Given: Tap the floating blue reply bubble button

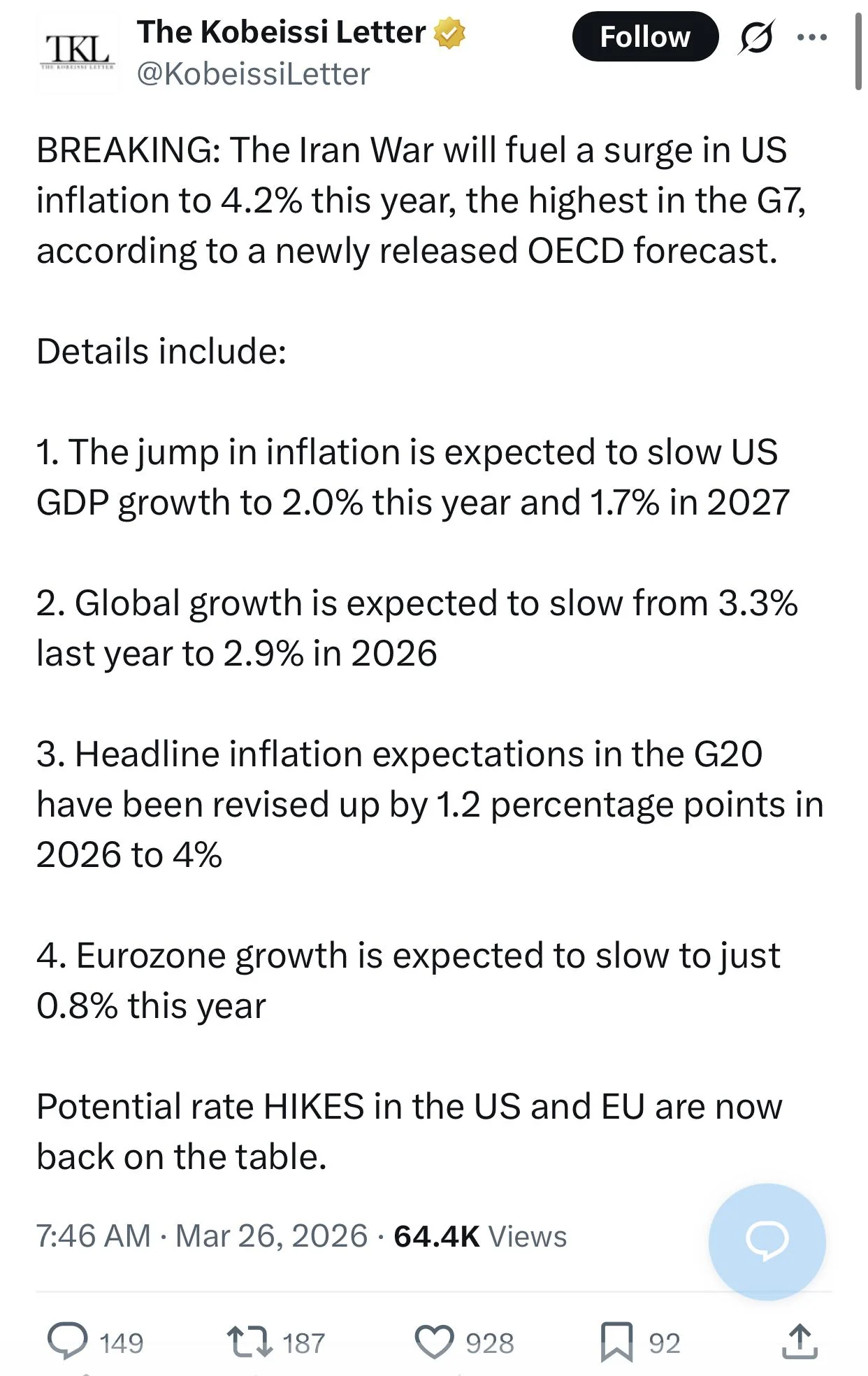Looking at the screenshot, I should click(x=767, y=1241).
